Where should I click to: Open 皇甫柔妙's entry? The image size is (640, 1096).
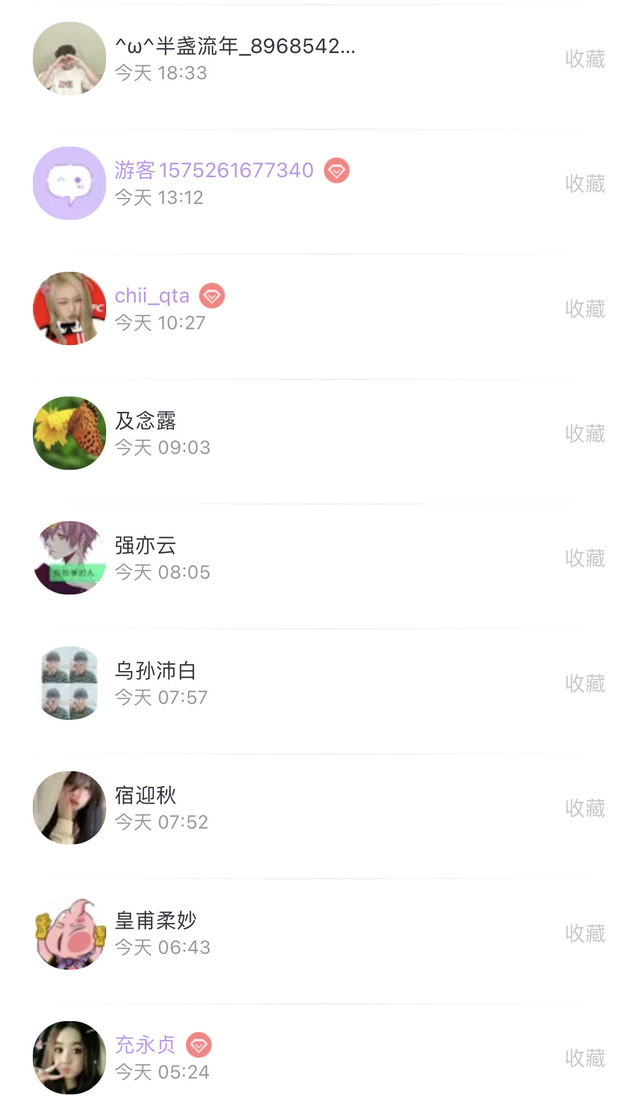tap(156, 921)
